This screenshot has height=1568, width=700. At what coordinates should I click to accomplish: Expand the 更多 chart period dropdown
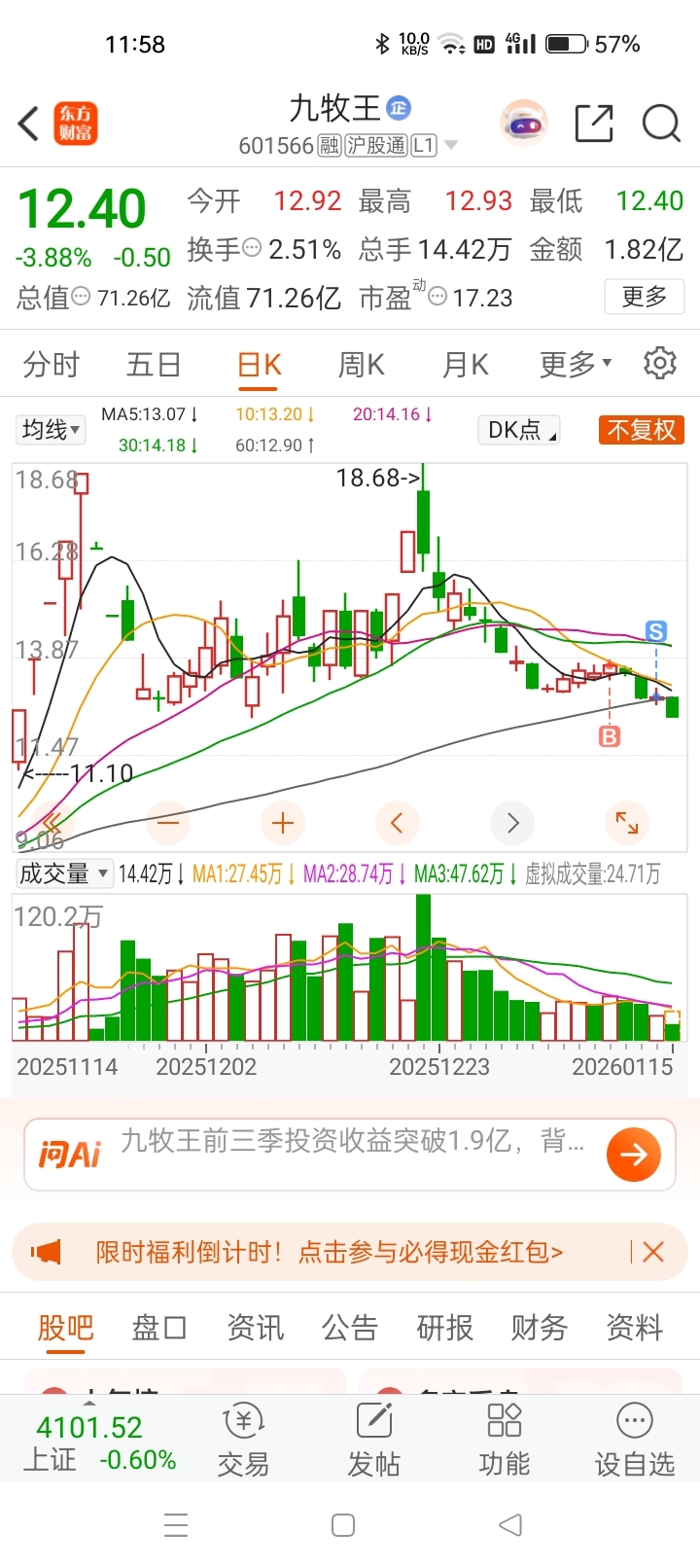(575, 365)
